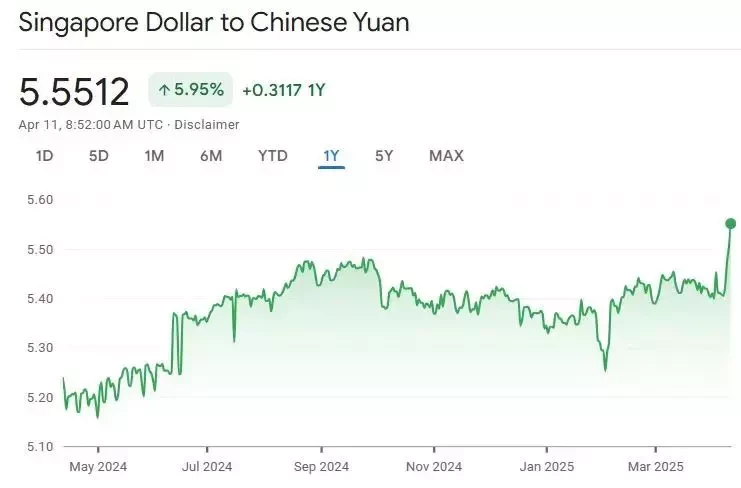Switch to the MAX time range

coord(446,156)
